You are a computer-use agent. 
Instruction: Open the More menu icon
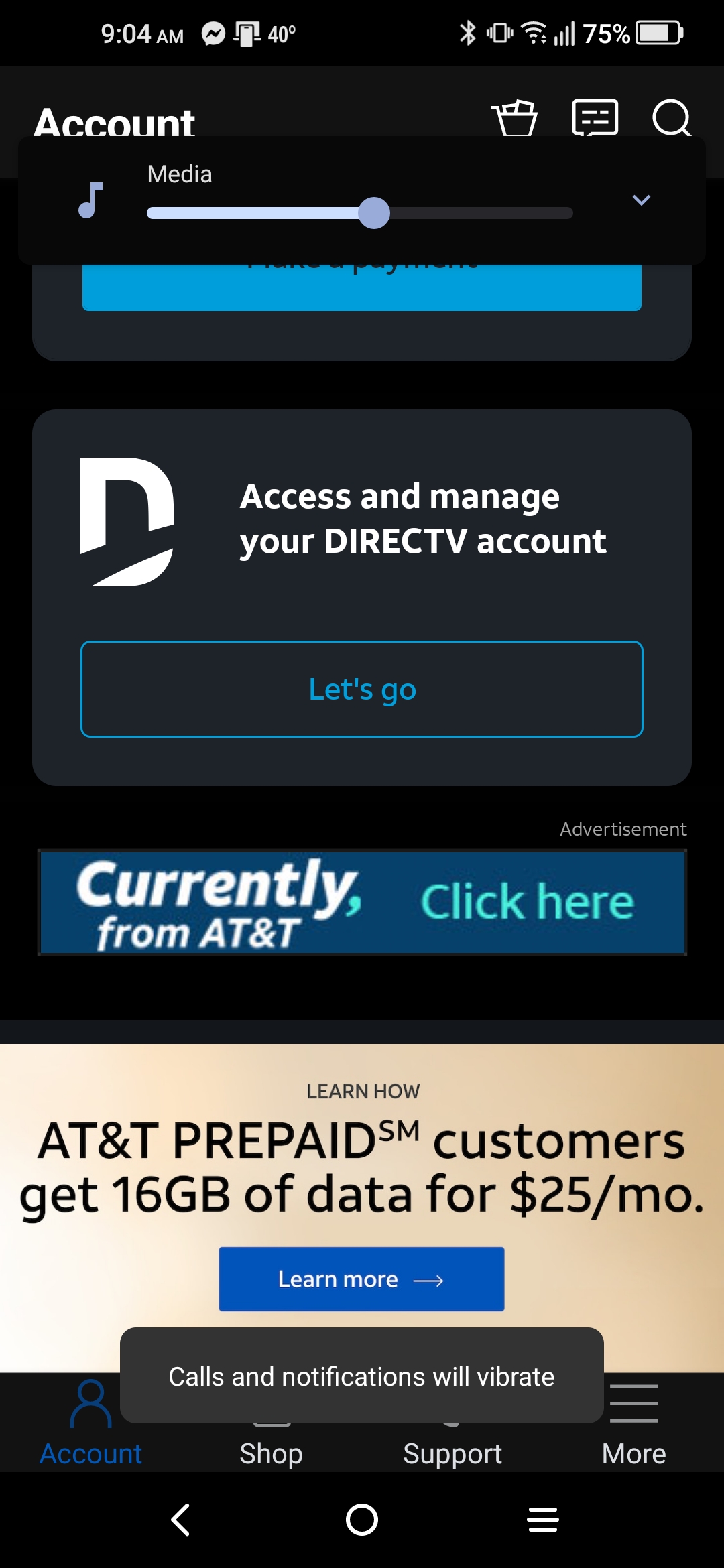click(633, 1404)
